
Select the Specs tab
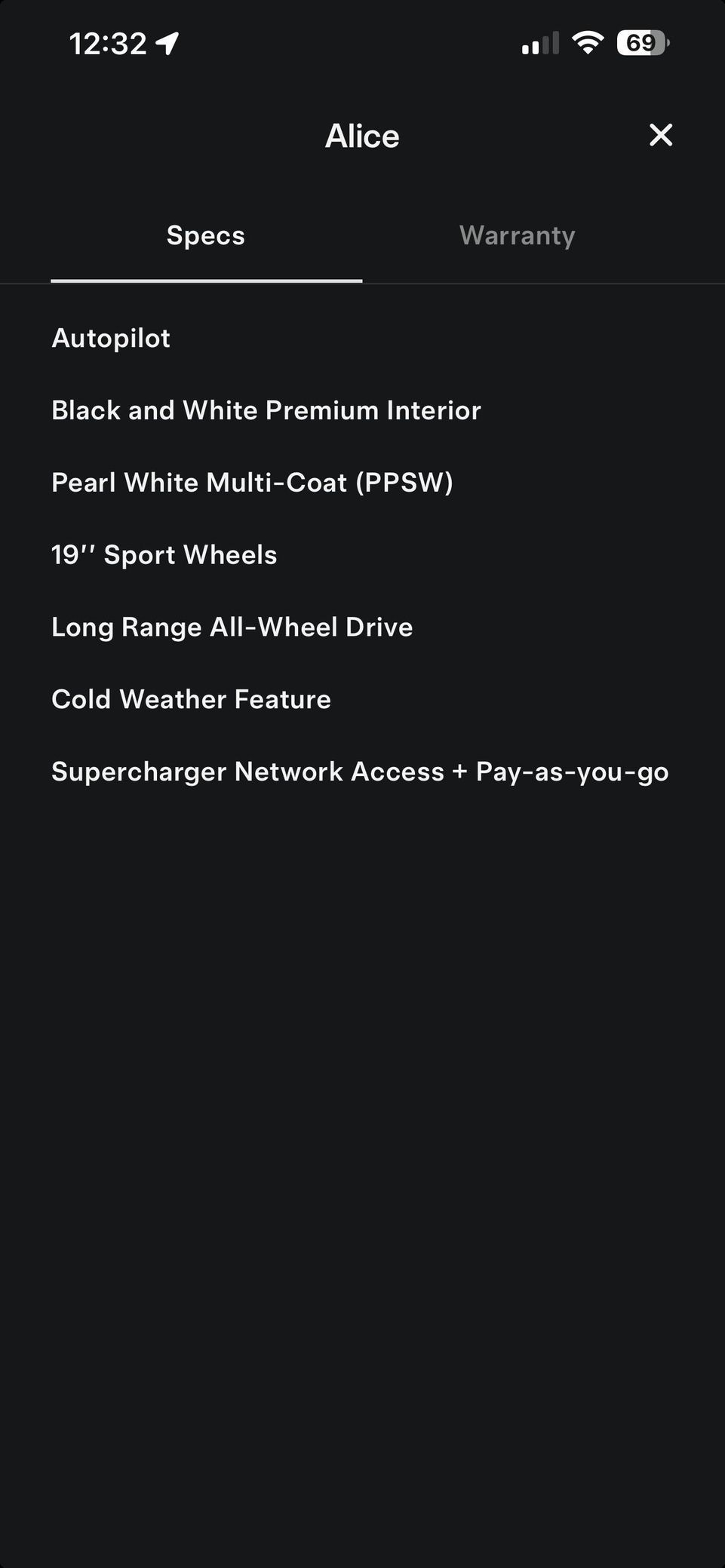point(206,236)
